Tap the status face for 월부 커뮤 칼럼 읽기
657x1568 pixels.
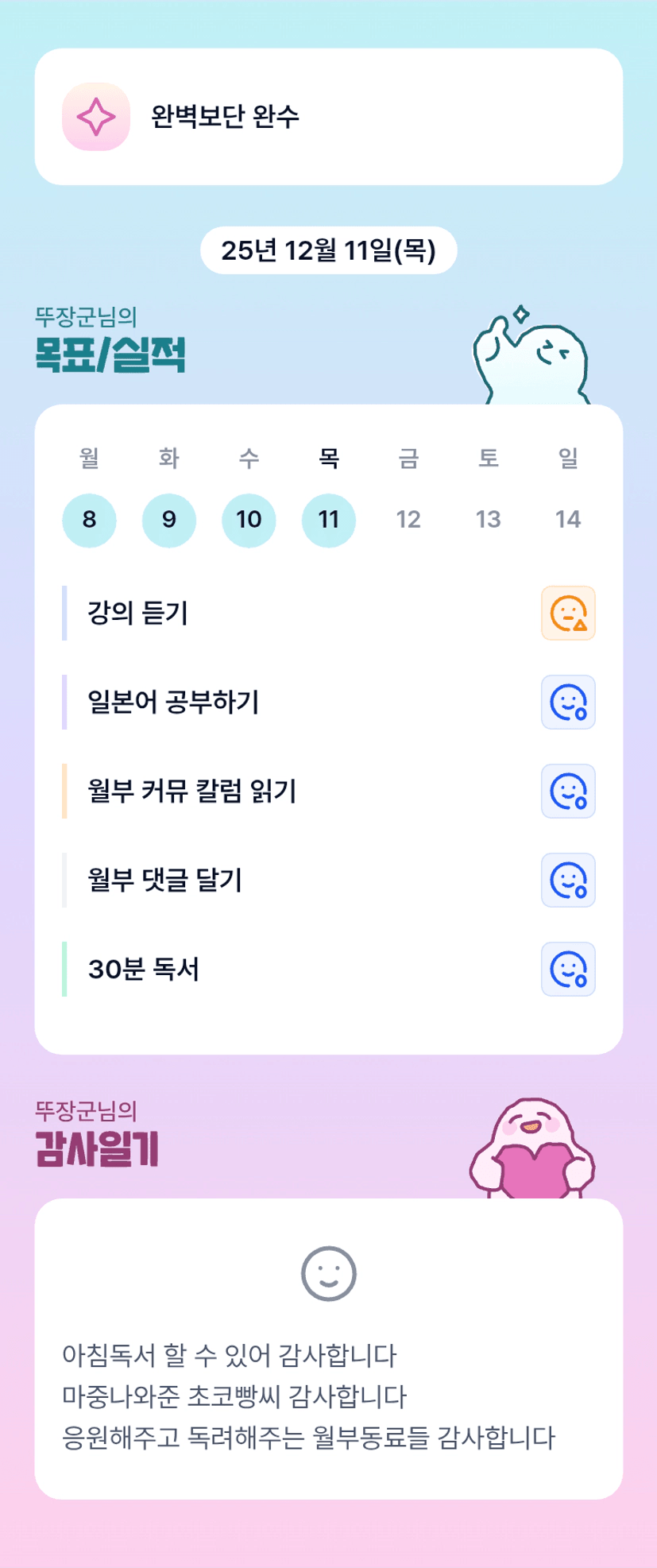pos(568,792)
